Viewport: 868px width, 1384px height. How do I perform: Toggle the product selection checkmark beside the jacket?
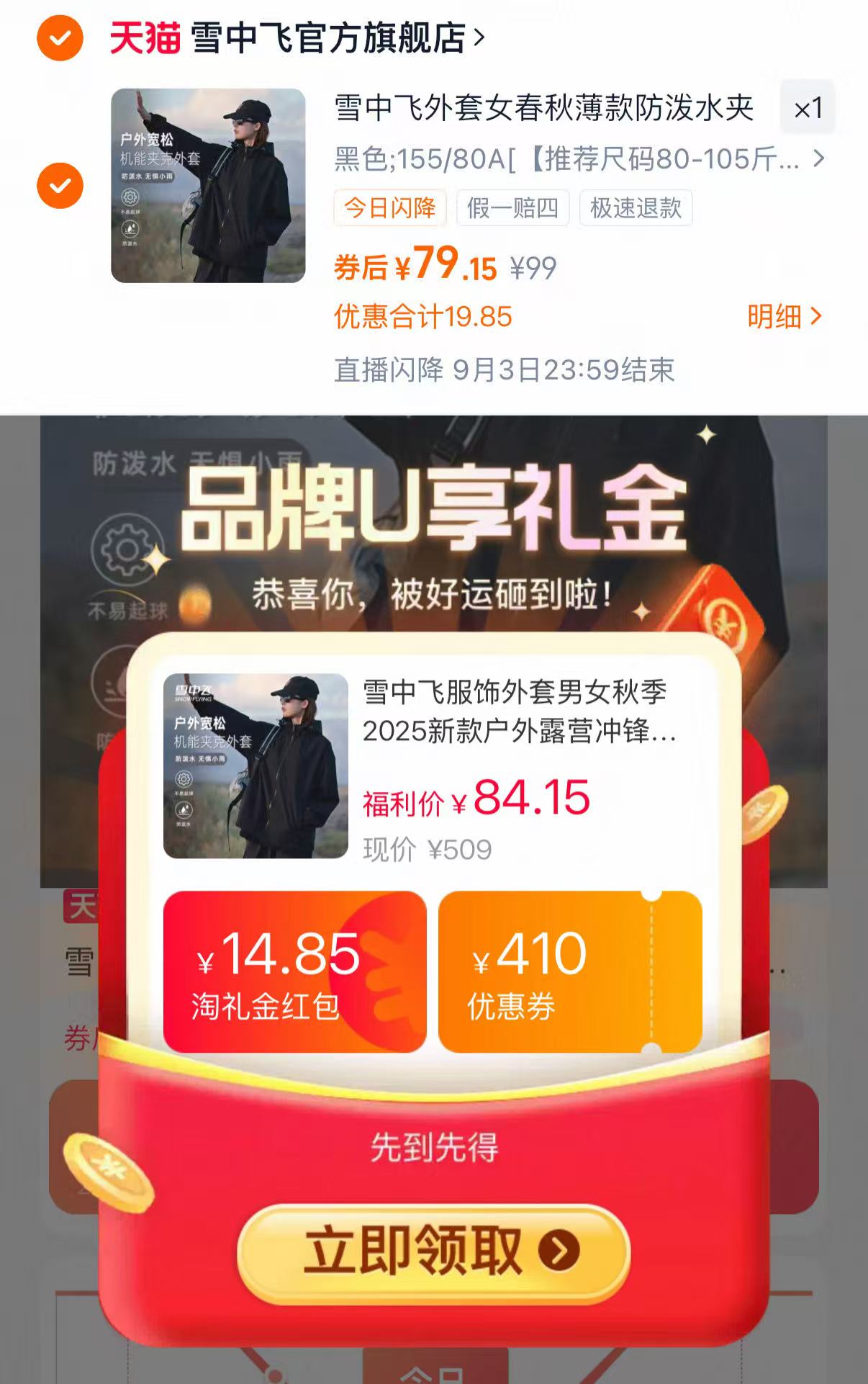(x=60, y=186)
